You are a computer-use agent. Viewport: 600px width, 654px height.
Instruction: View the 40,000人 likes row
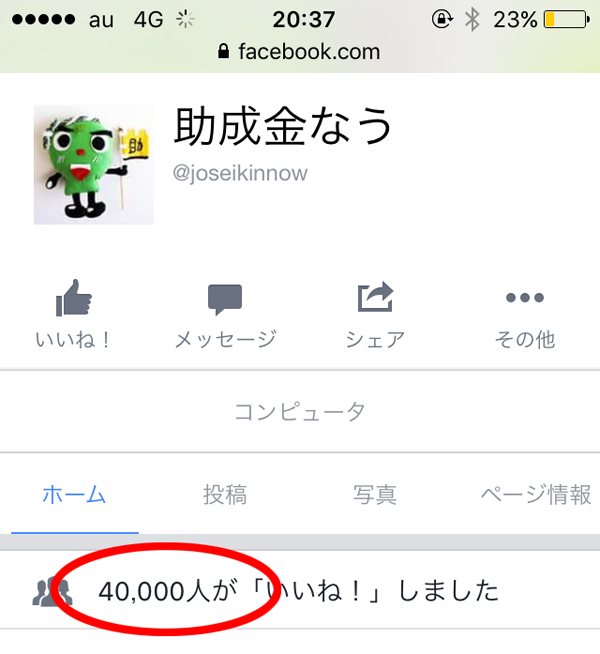(x=298, y=591)
